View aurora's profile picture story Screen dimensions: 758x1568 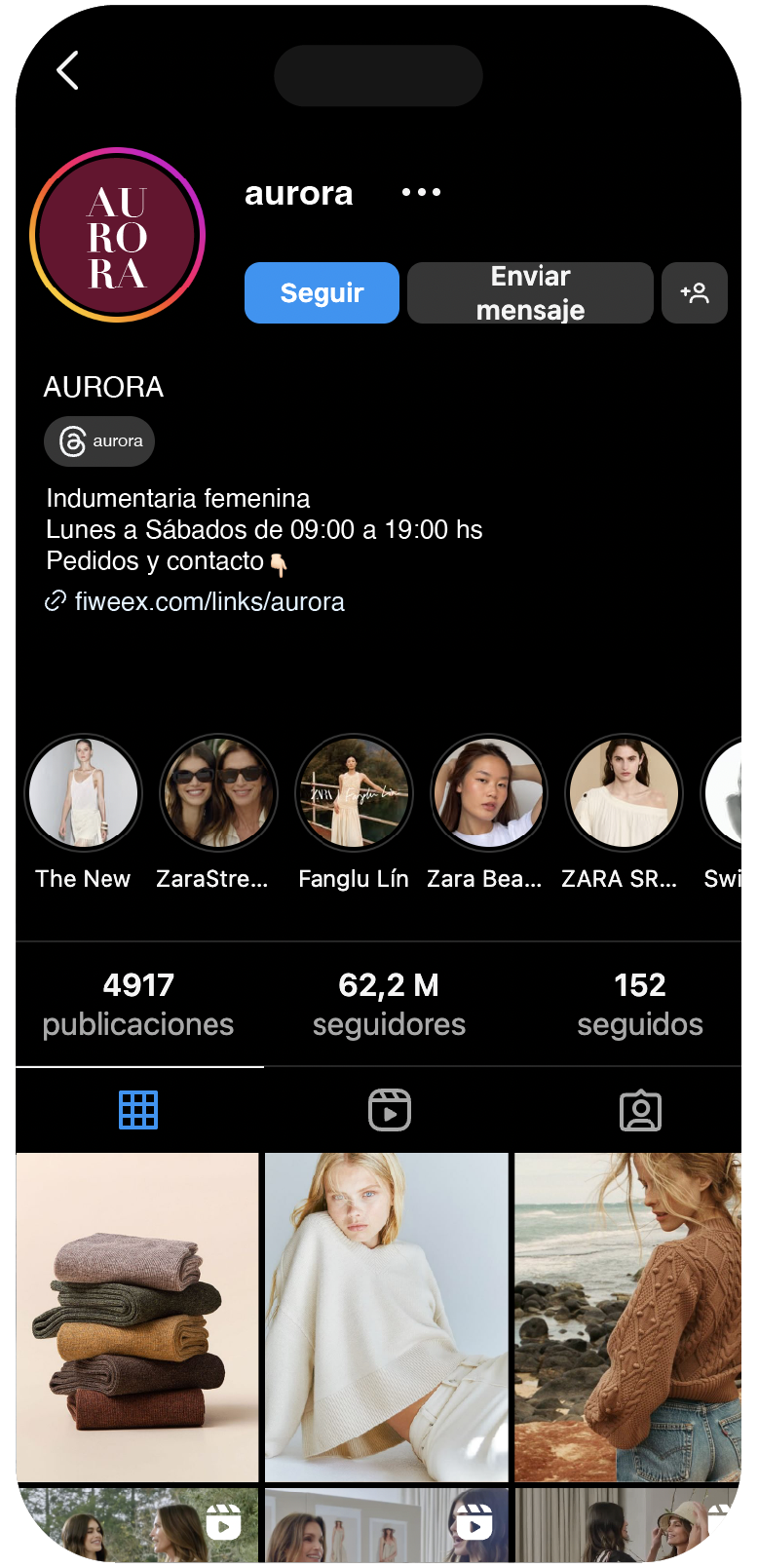118,236
